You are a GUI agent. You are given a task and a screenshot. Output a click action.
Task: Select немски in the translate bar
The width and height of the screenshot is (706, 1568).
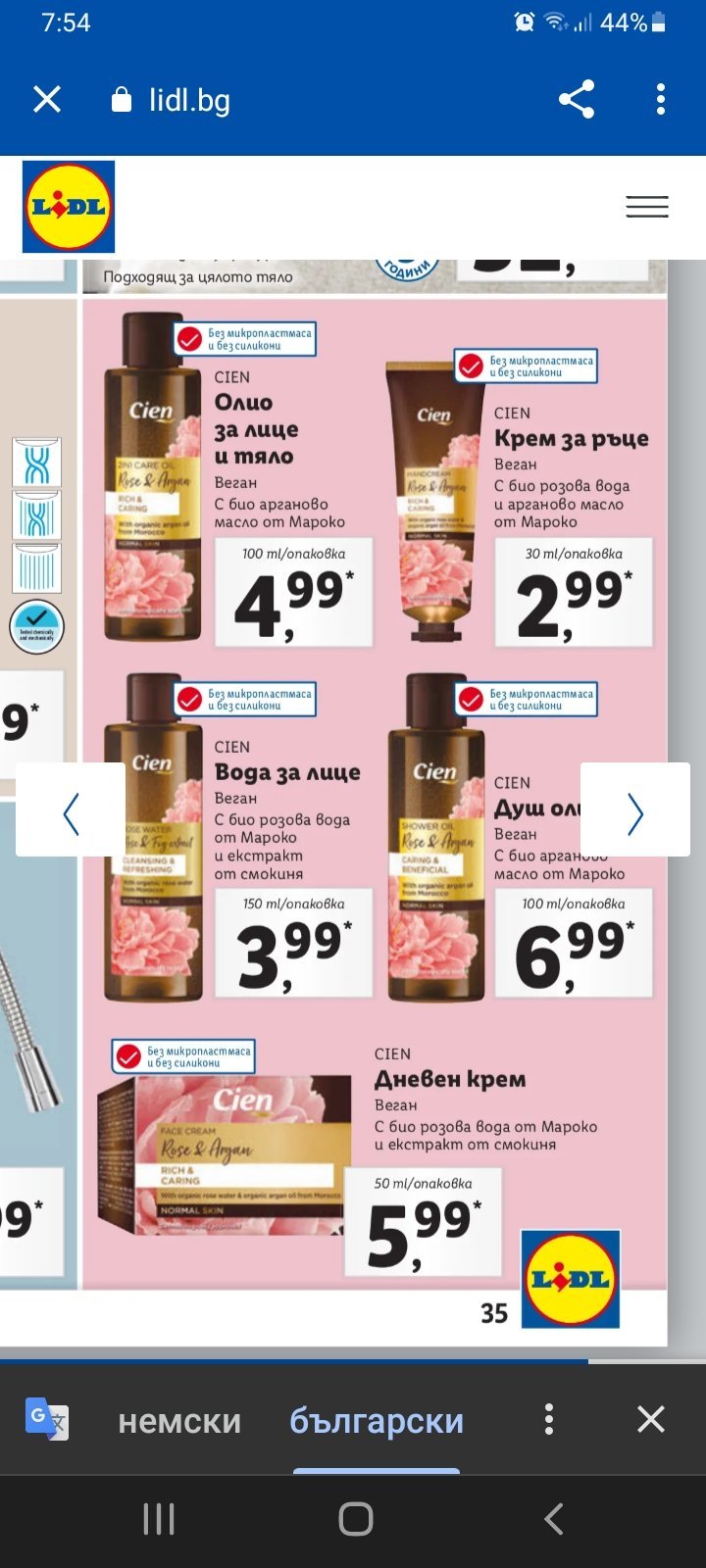[179, 1420]
